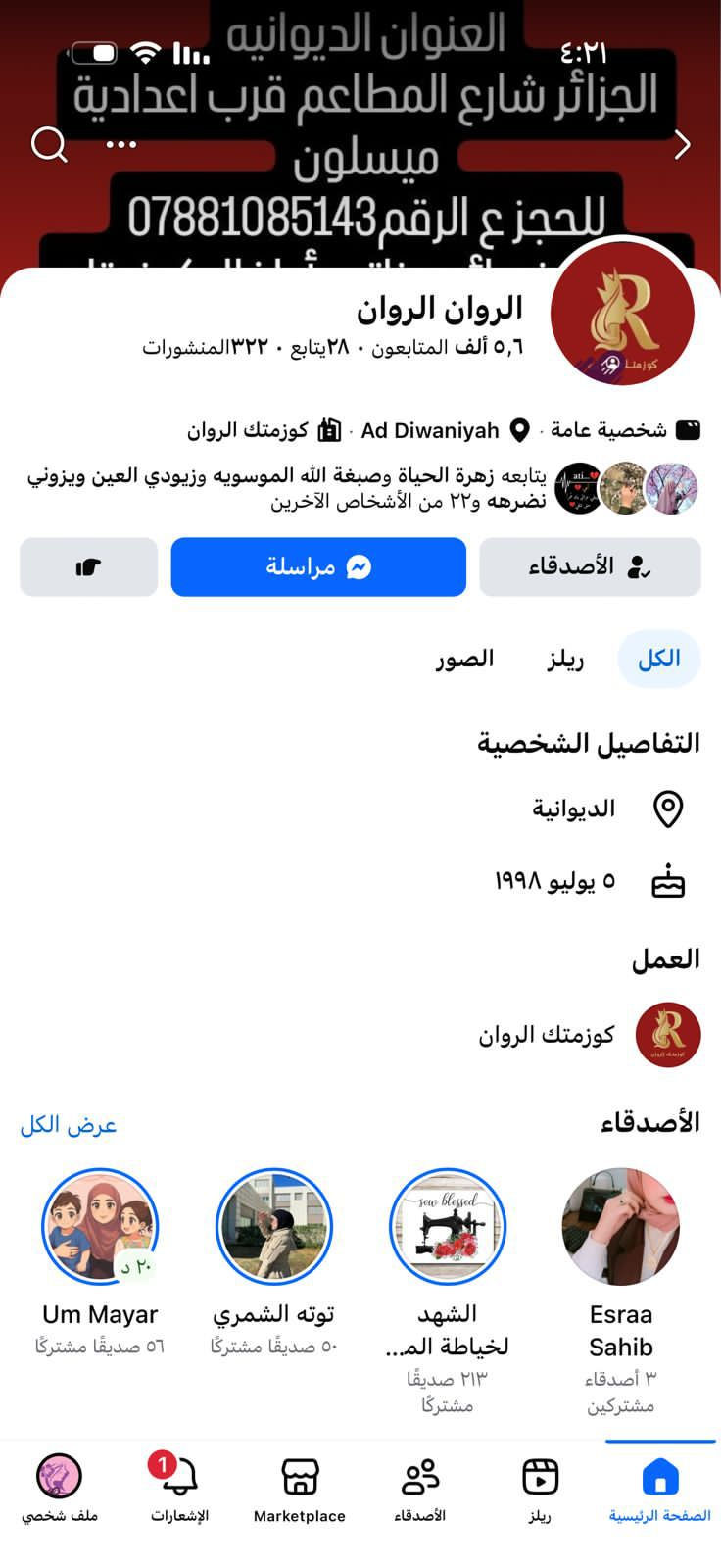Switch to the ريلز profile tab
Viewport: 721px width, 1568px height.
coord(565,659)
